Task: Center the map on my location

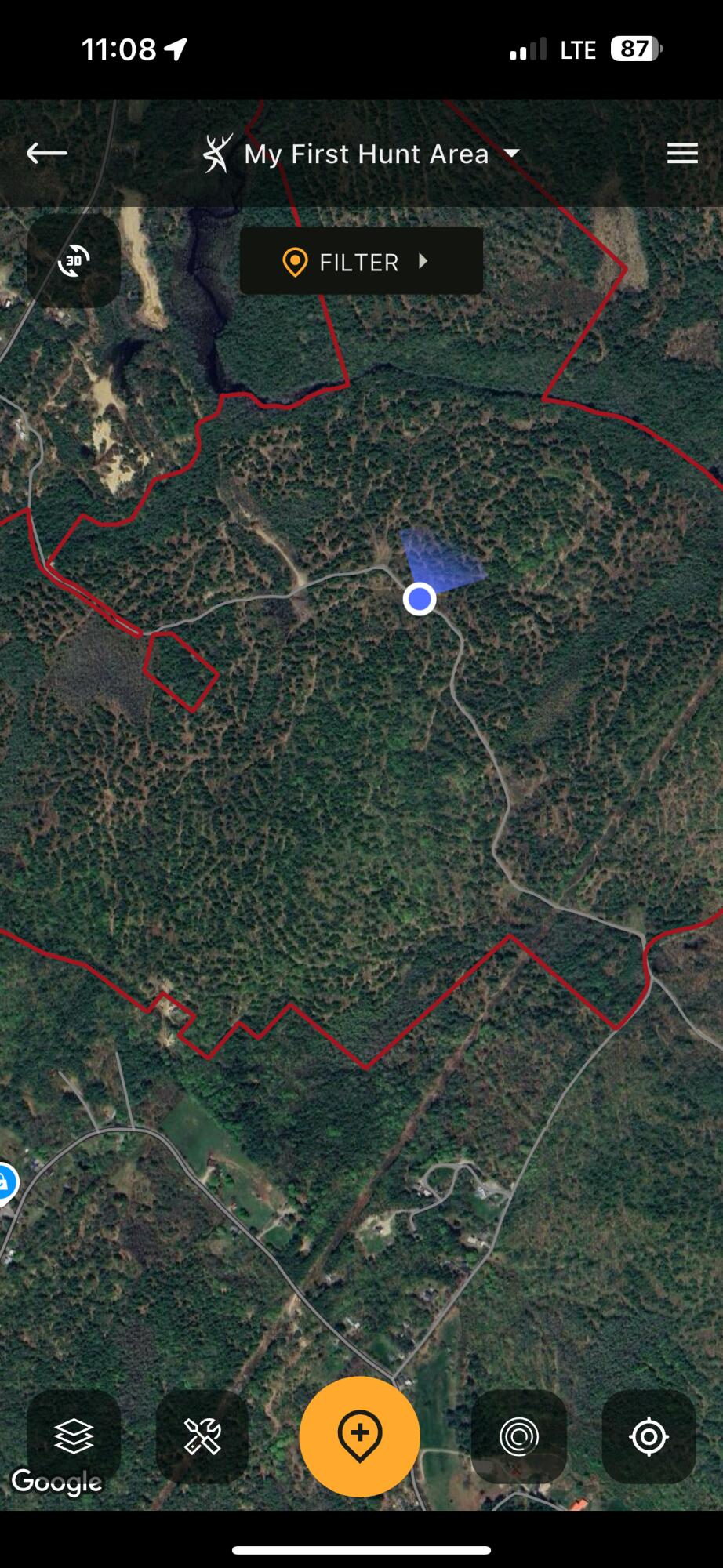Action: click(649, 1436)
